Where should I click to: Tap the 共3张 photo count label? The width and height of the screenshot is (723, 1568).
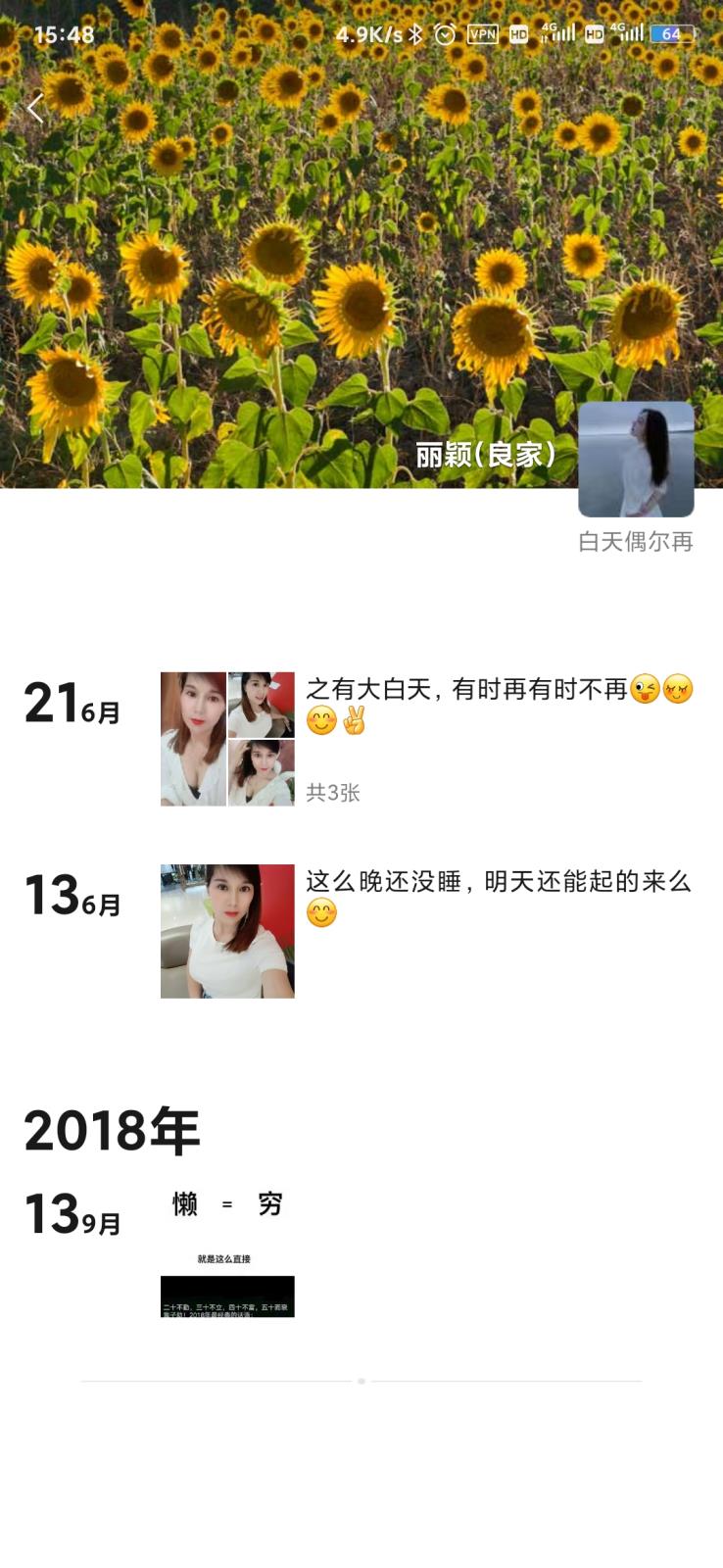coord(333,792)
